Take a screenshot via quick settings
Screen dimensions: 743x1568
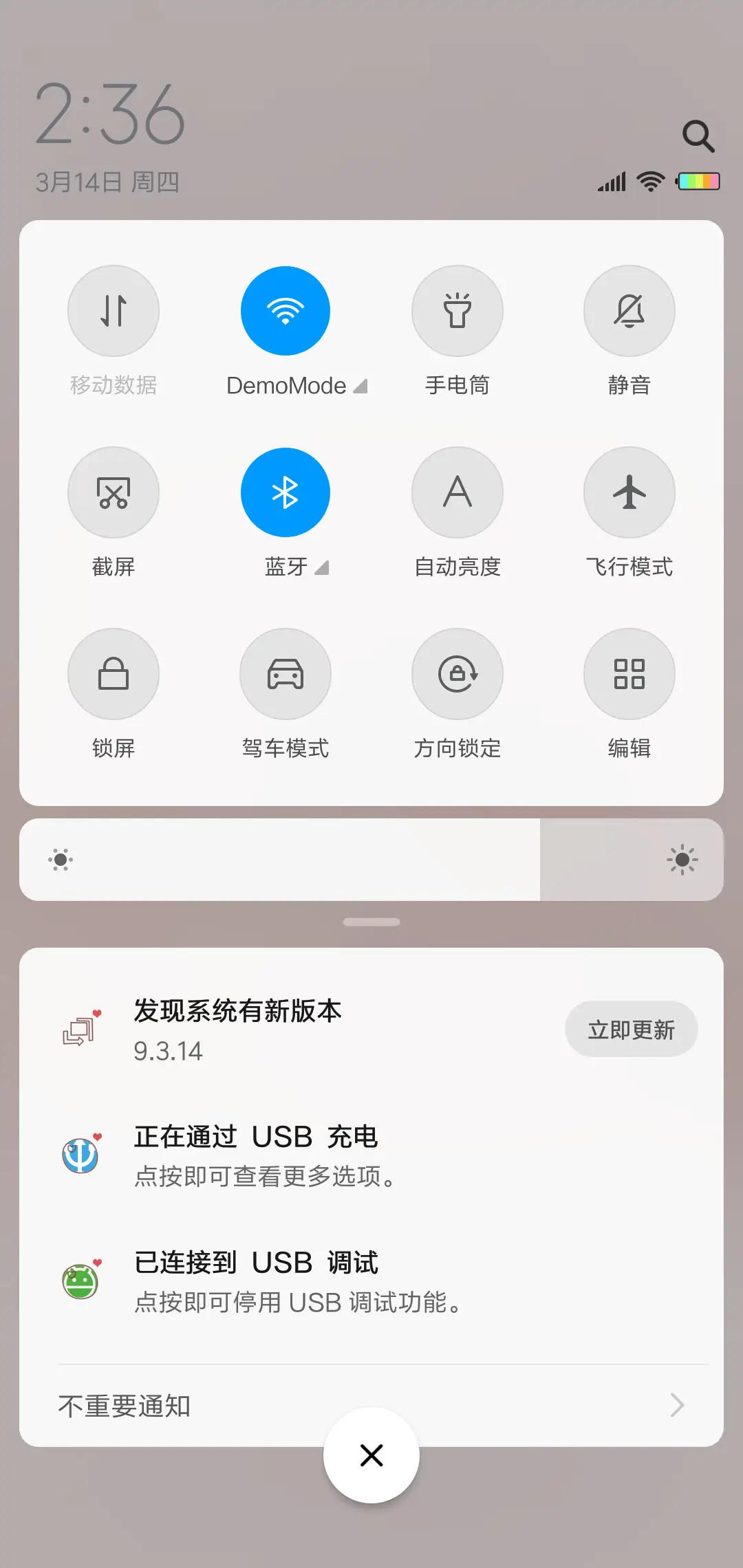114,492
